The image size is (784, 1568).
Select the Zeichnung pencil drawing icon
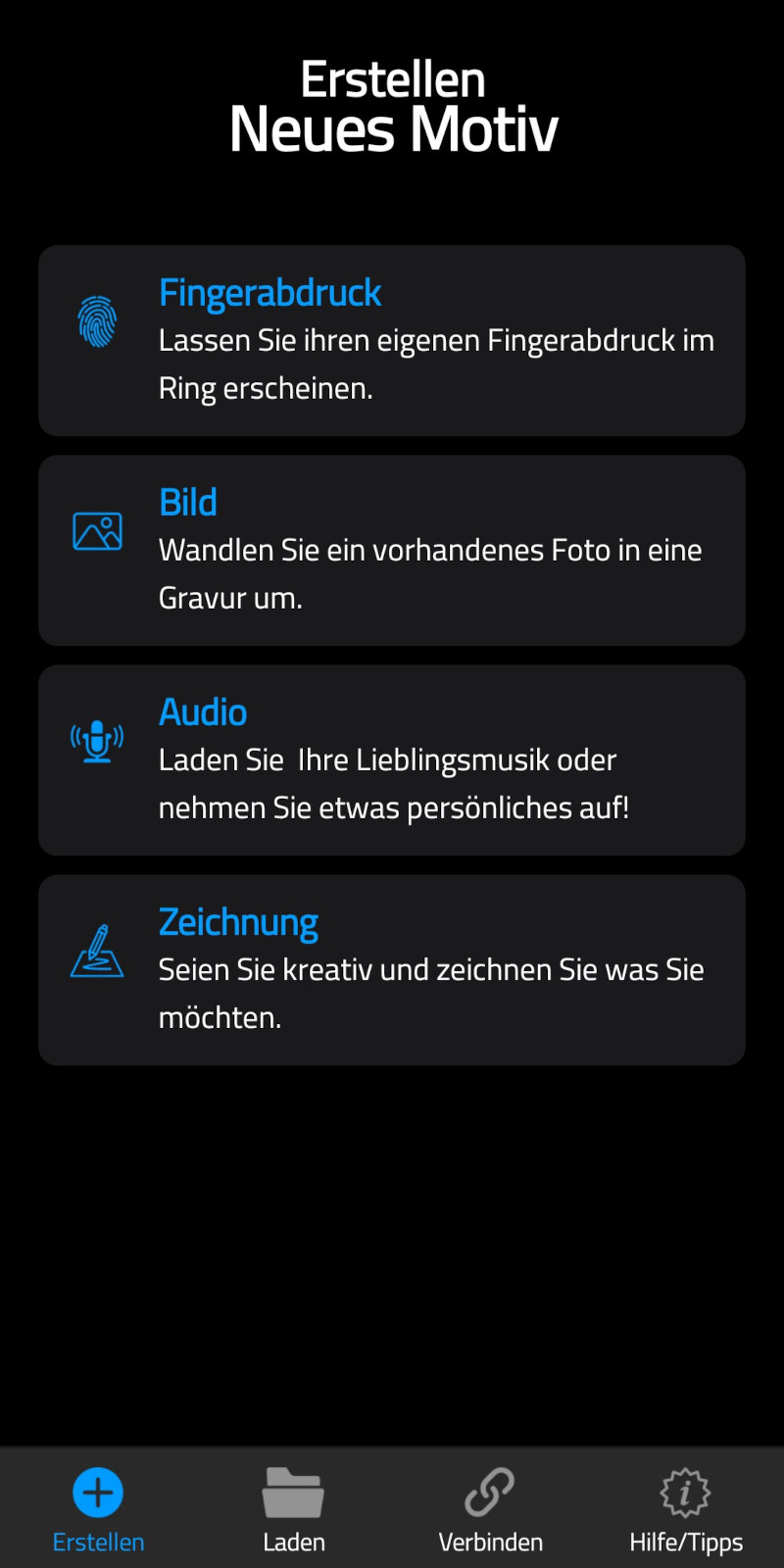[97, 949]
